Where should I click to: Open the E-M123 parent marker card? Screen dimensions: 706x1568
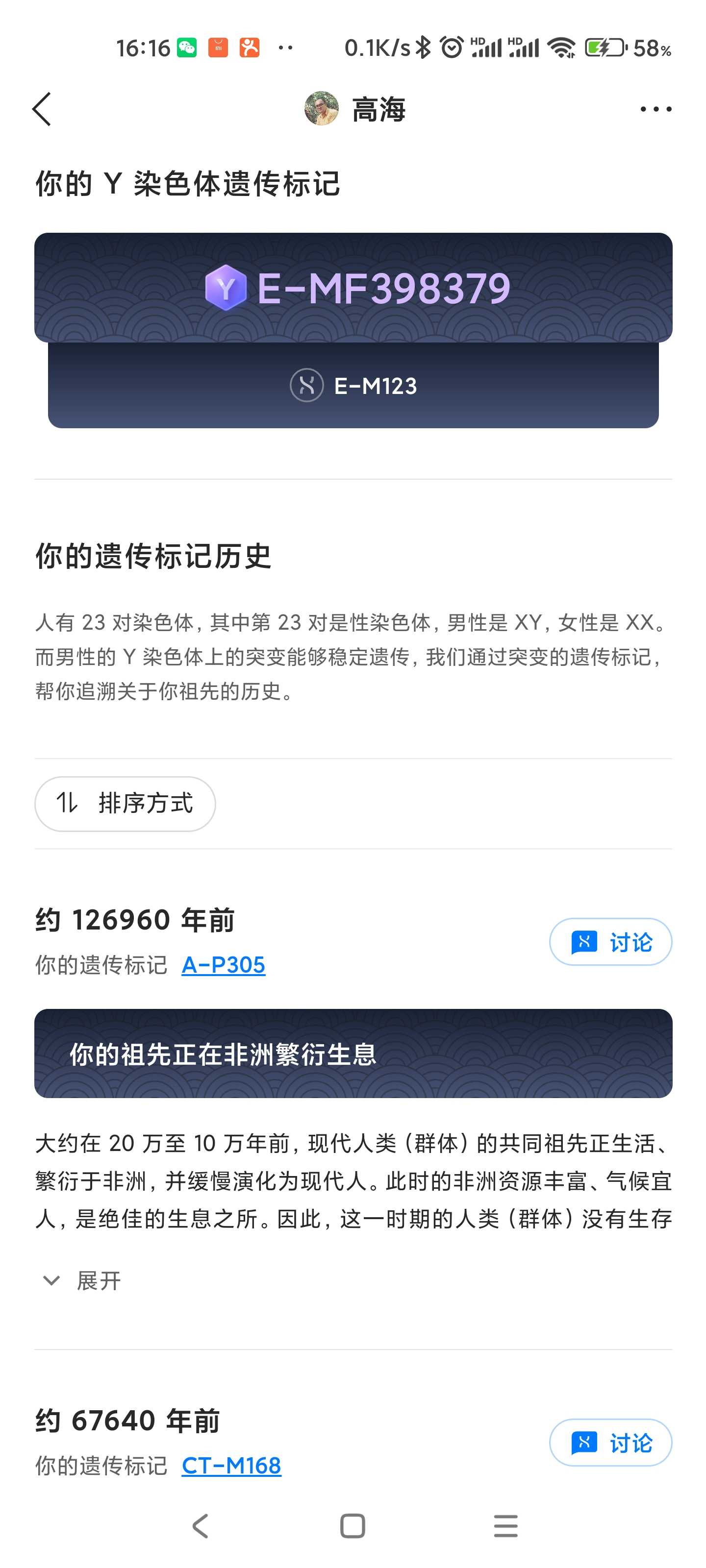pos(353,385)
